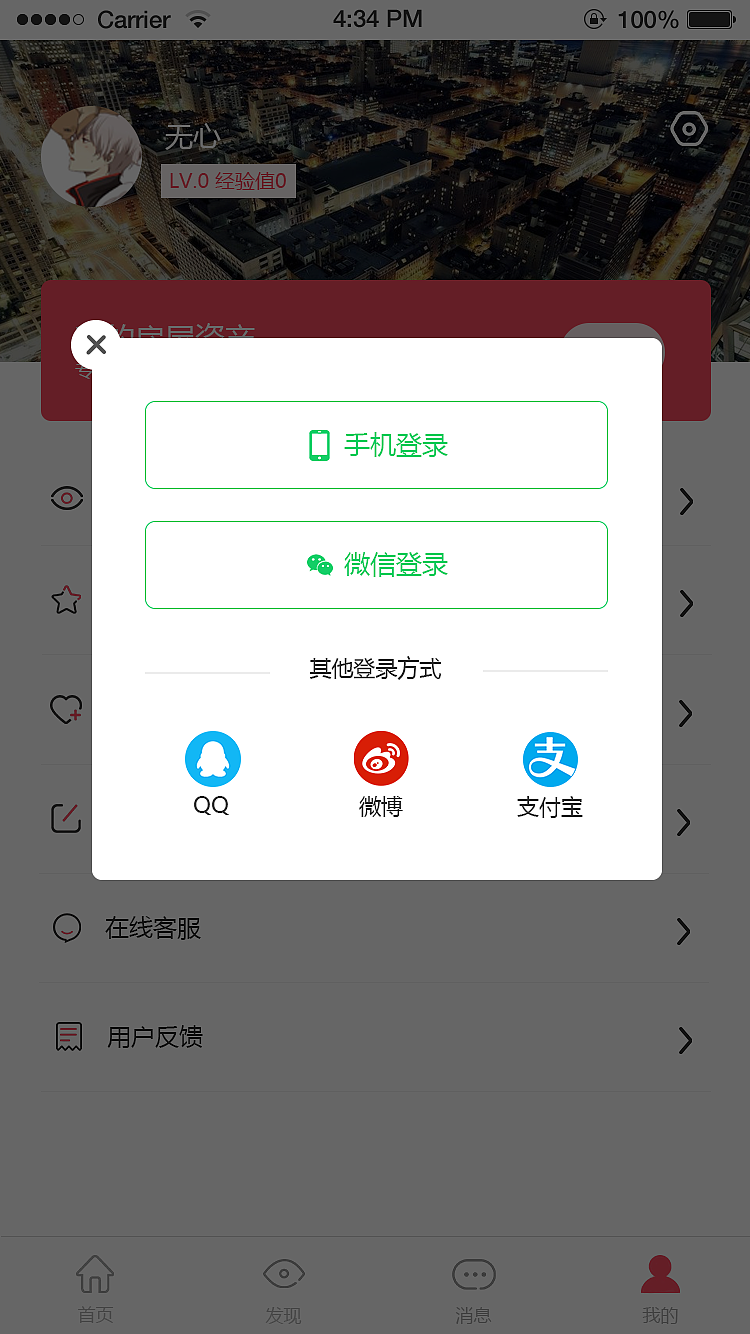Click the eye icon in the left menu

coord(66,497)
